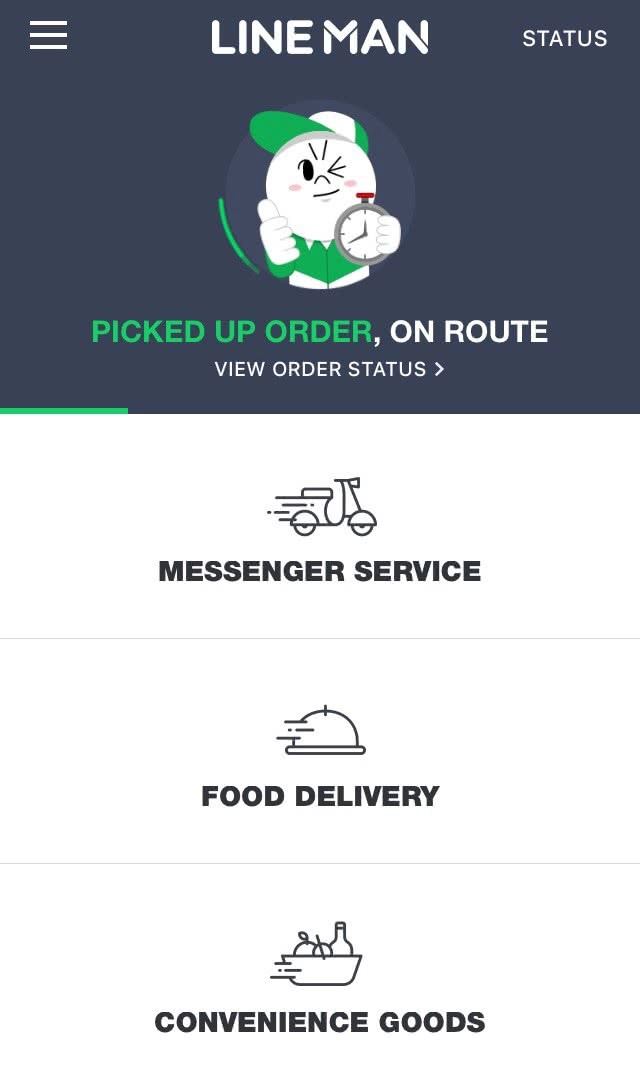This screenshot has width=640, height=1073.
Task: Select Messenger Service
Action: (x=320, y=530)
